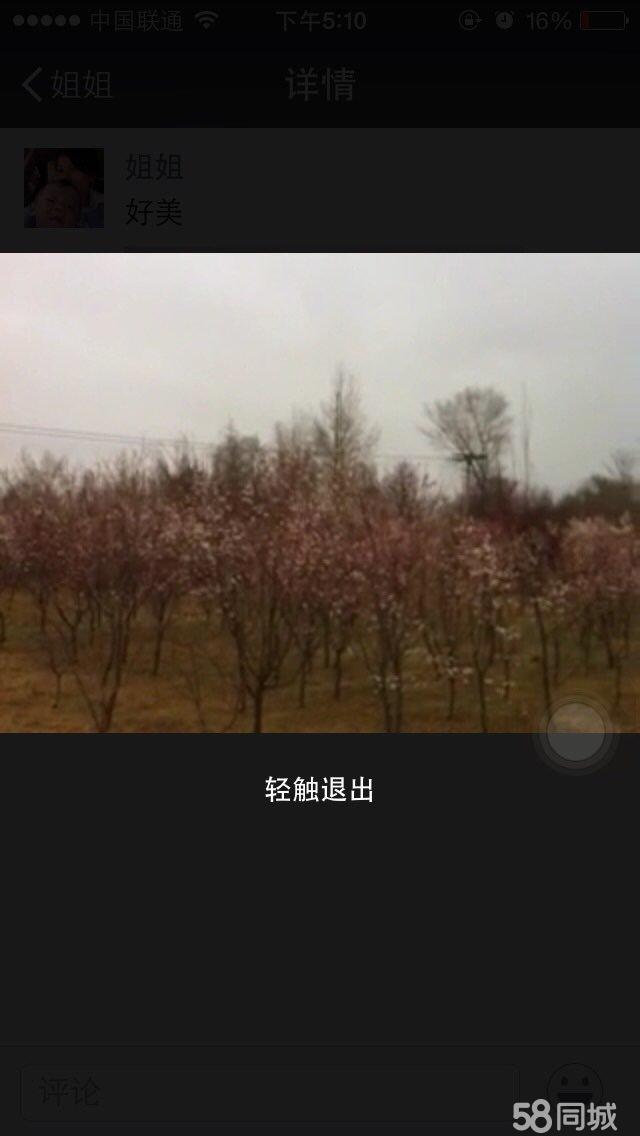Open the AssistiveTouch floating button

click(576, 732)
